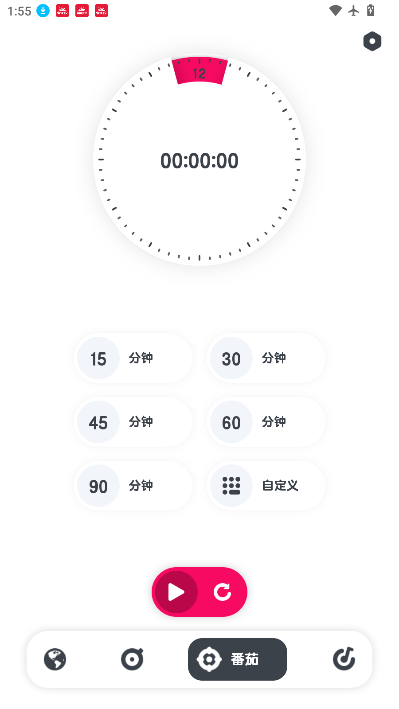Viewport: 399px width, 709px height.
Task: Switch to the stopwatch dial tab
Action: (132, 659)
